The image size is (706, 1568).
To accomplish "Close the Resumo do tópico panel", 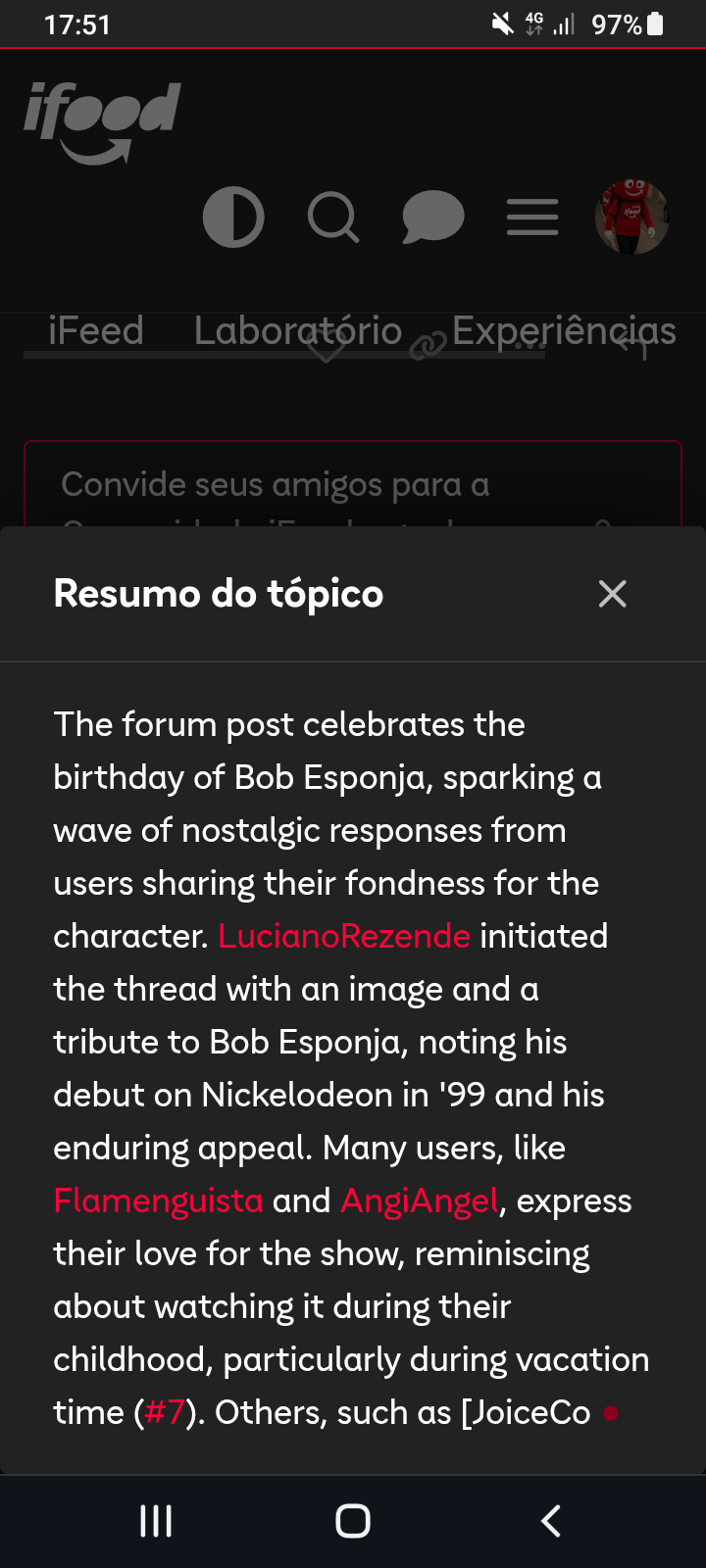I will tap(612, 593).
